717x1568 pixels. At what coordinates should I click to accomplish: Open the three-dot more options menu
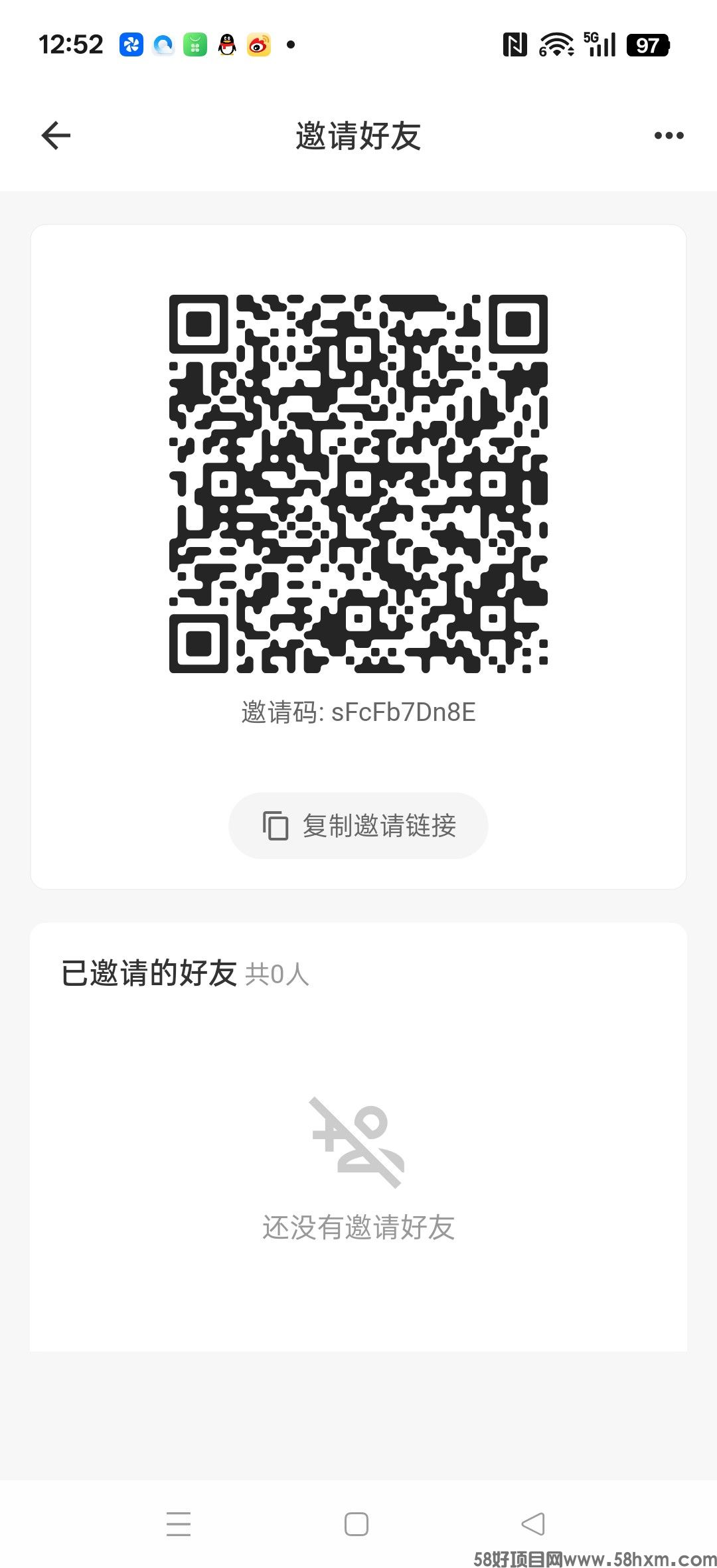[667, 135]
